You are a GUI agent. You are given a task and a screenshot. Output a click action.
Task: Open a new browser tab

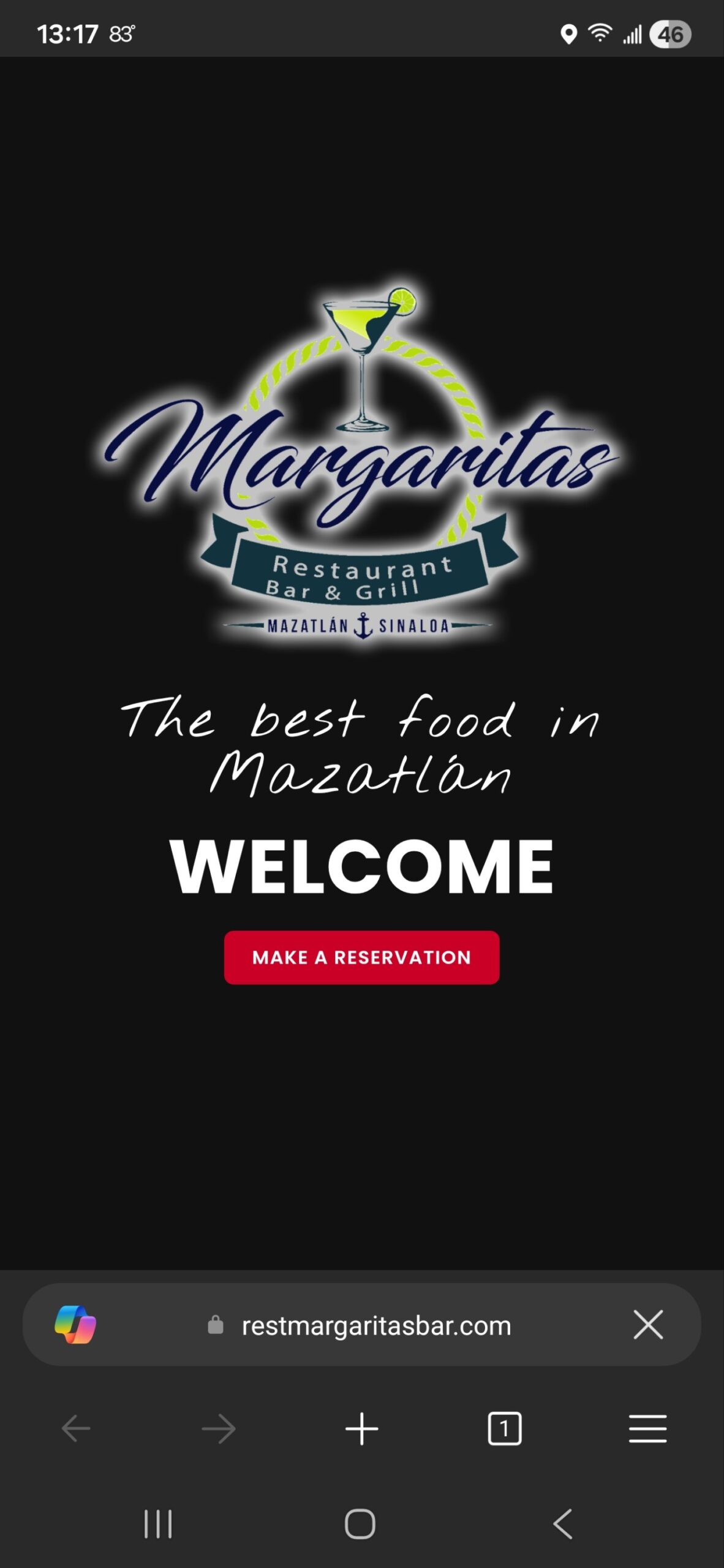pyautogui.click(x=361, y=1428)
